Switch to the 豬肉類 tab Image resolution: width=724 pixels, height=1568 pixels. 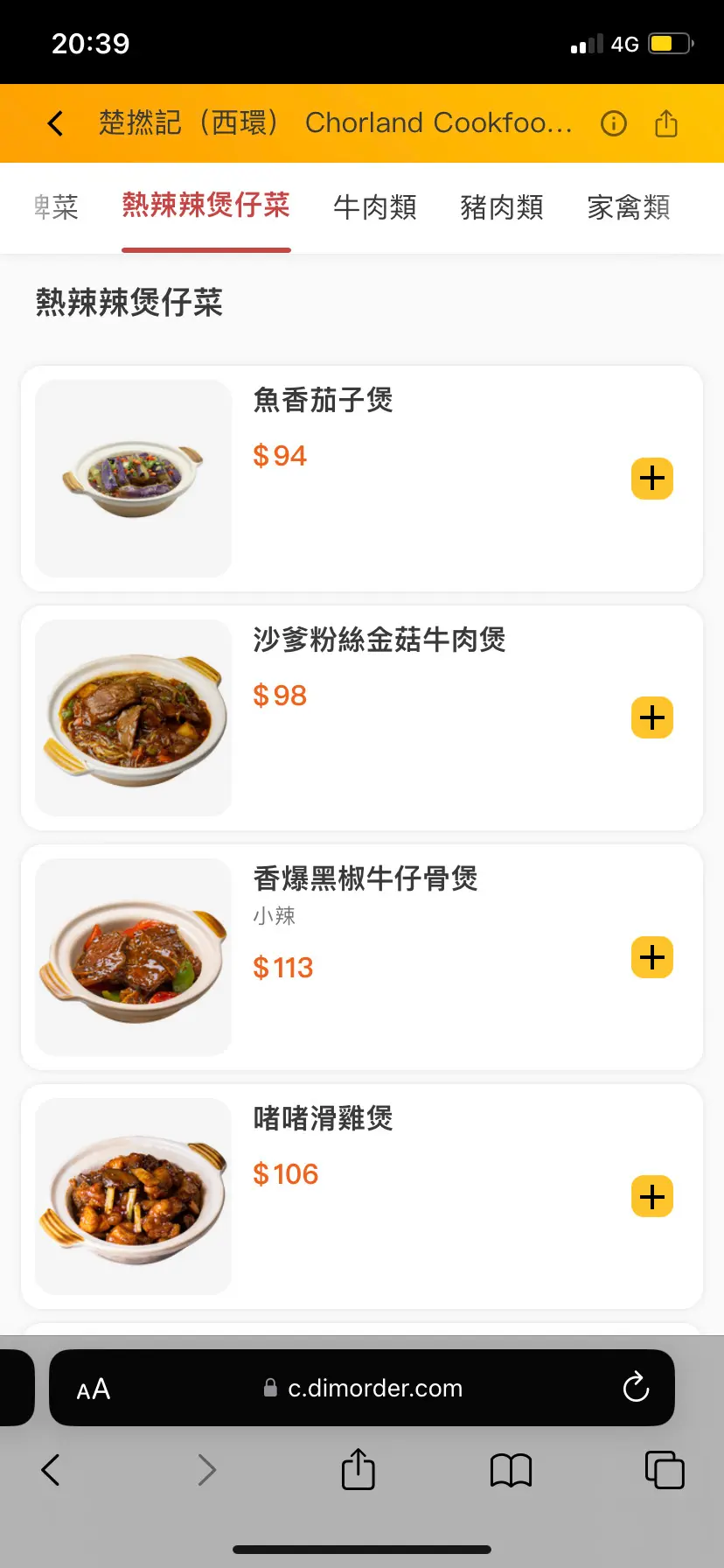click(502, 207)
